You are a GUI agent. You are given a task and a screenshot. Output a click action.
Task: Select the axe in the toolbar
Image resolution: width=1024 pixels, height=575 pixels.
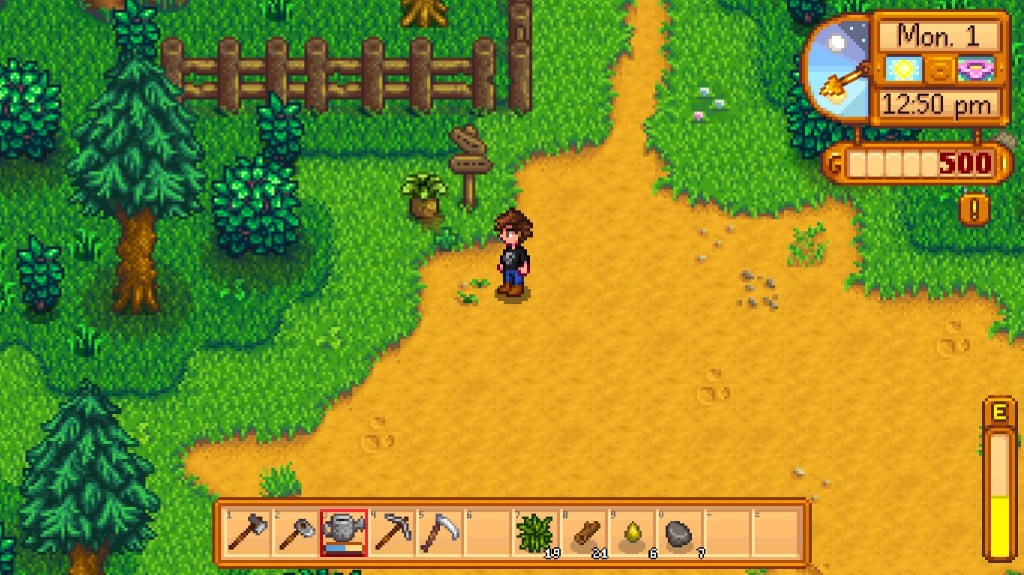coord(246,533)
